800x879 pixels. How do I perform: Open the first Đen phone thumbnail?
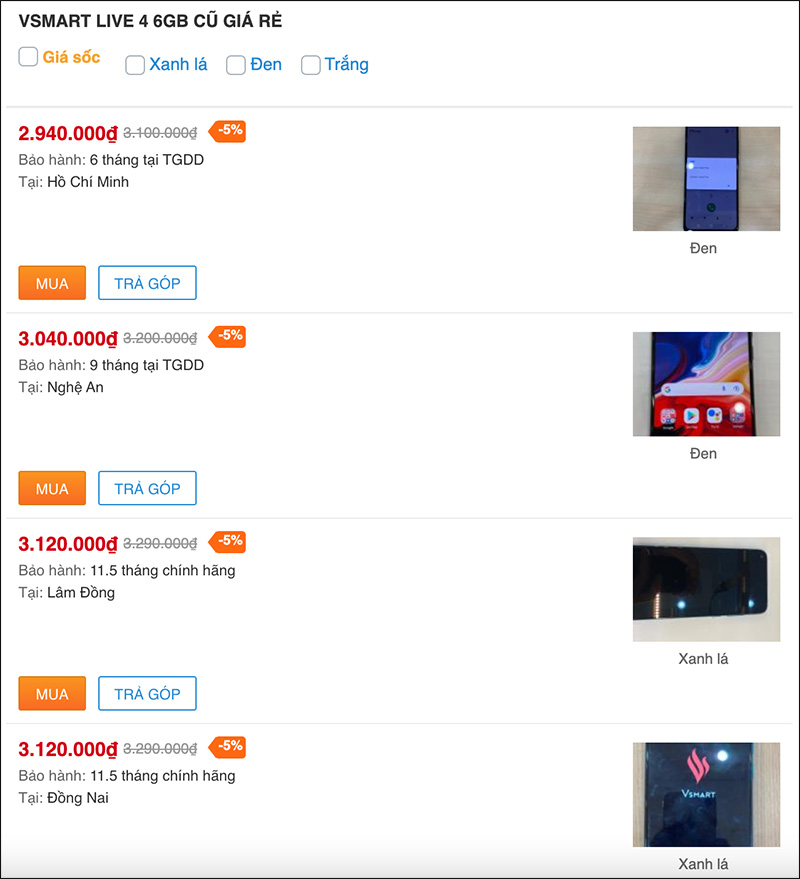click(x=705, y=178)
